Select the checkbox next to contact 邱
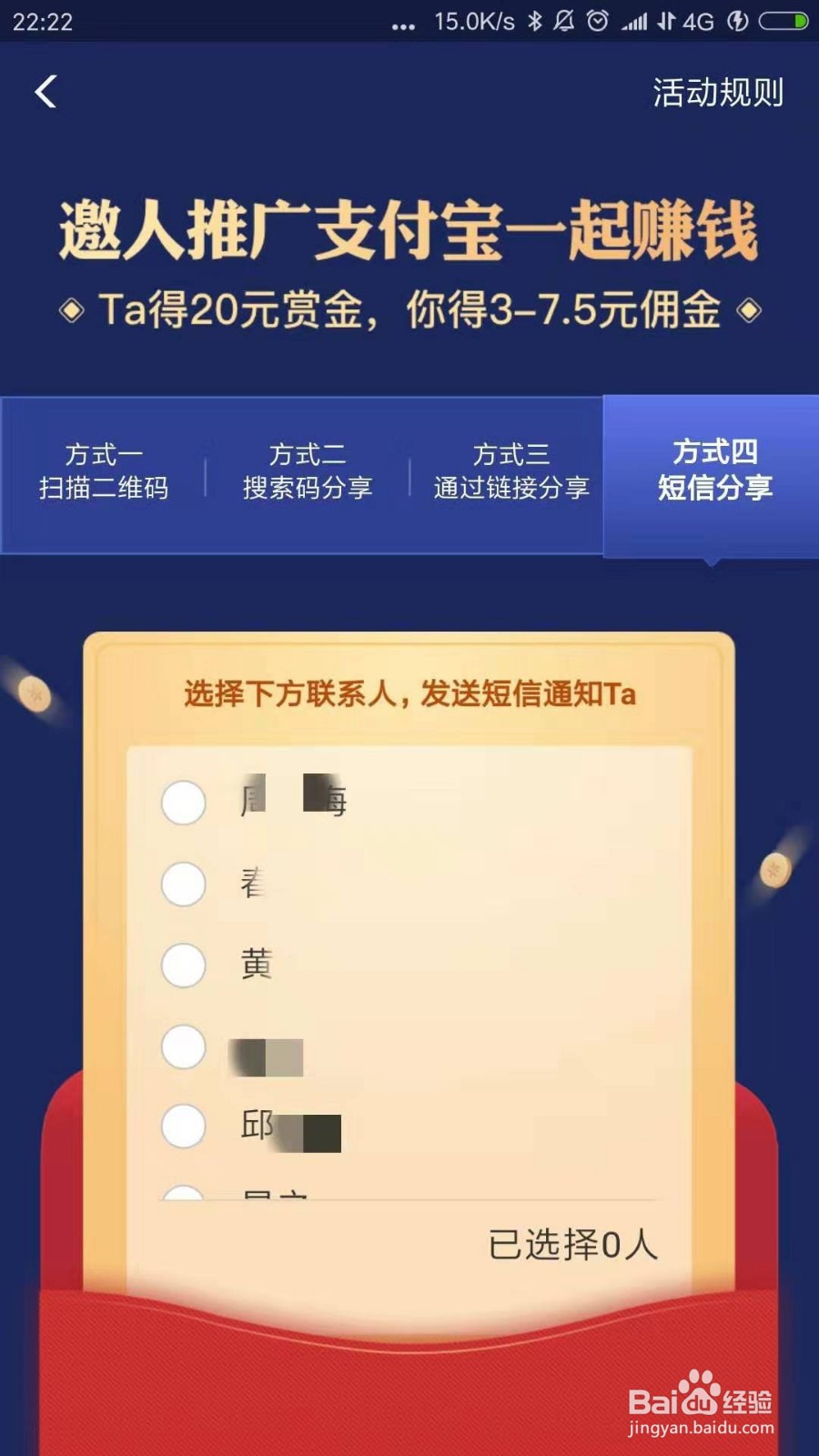 click(182, 1128)
